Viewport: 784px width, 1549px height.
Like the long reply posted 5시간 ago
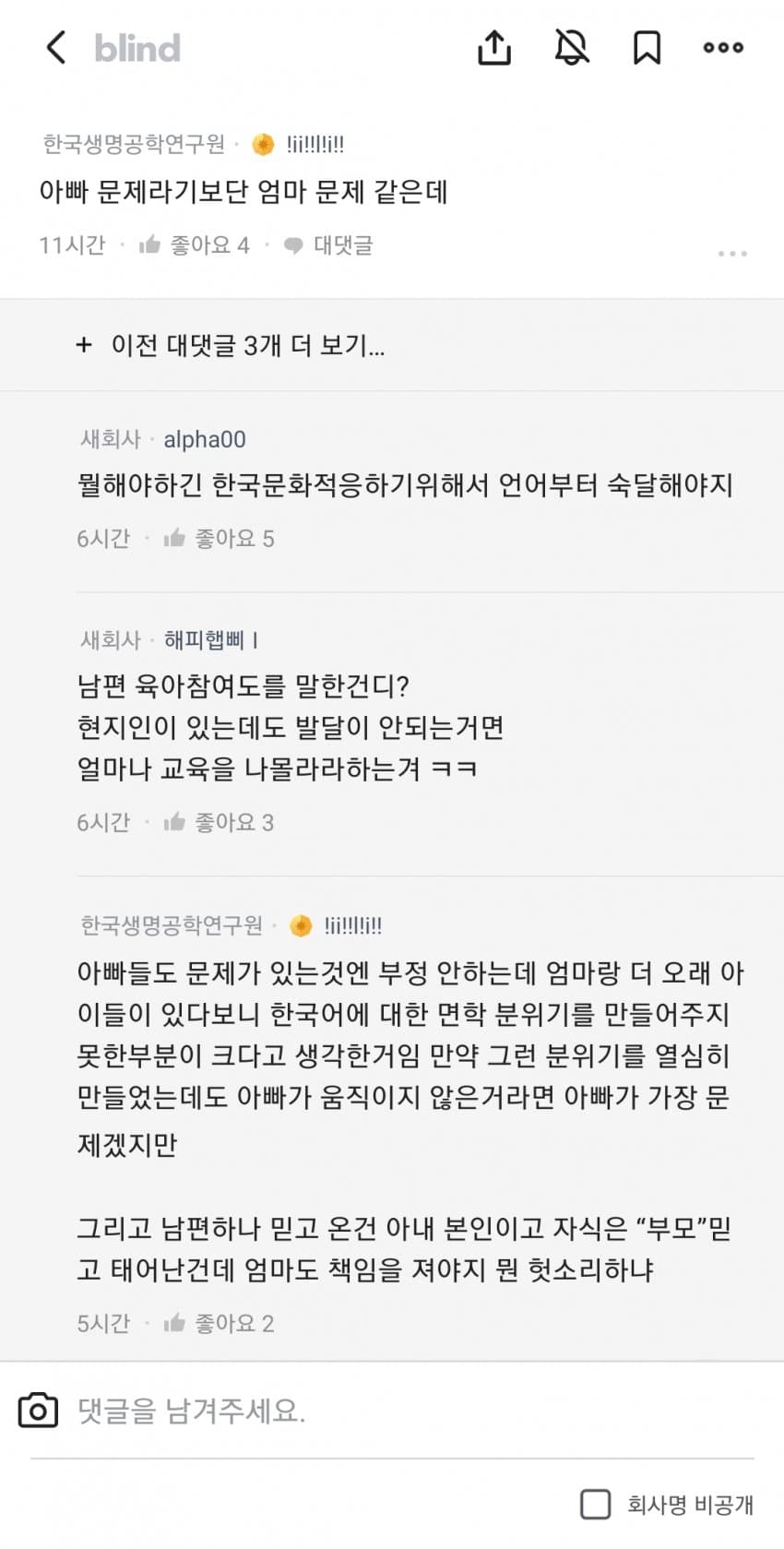click(220, 1324)
